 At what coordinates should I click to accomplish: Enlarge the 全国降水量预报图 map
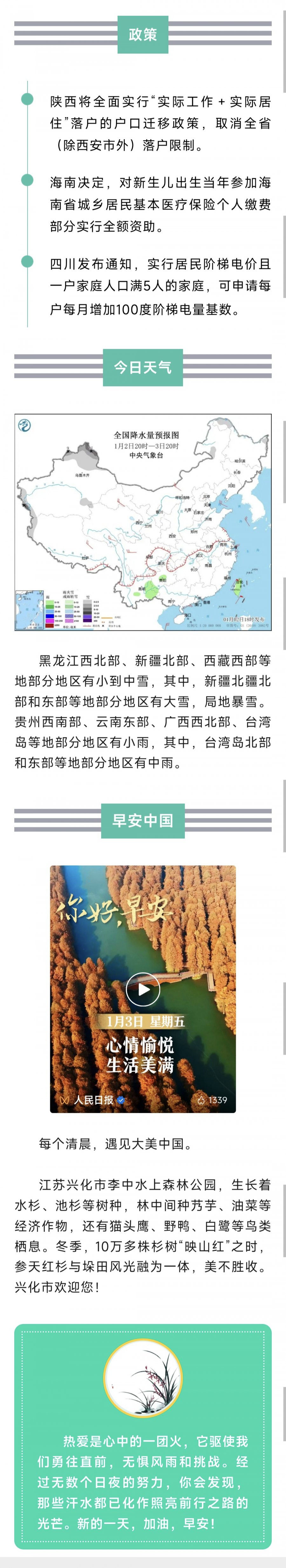[143, 522]
